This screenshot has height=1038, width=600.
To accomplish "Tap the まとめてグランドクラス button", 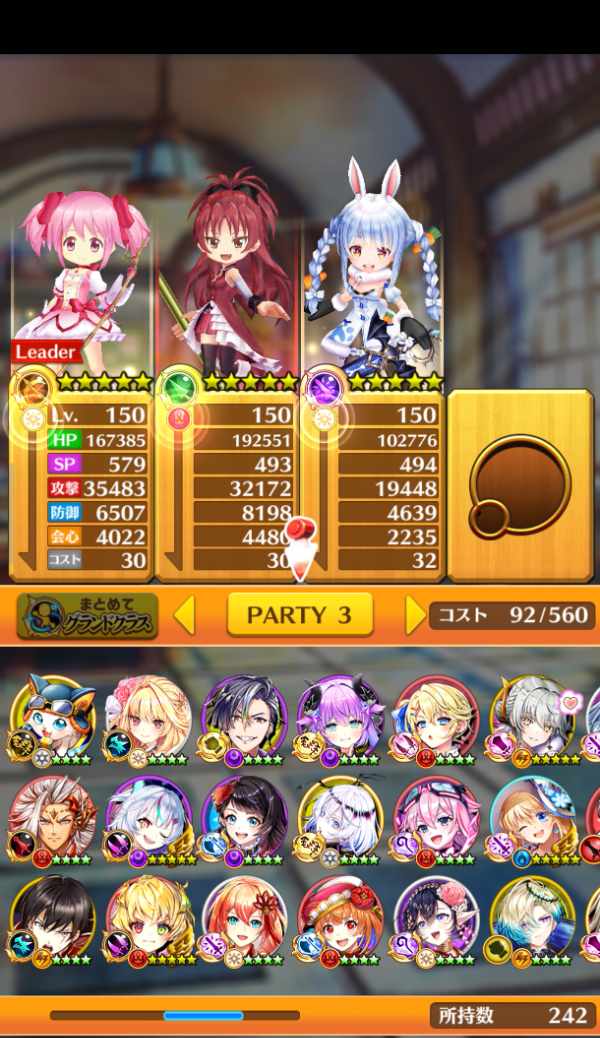I will pyautogui.click(x=87, y=615).
